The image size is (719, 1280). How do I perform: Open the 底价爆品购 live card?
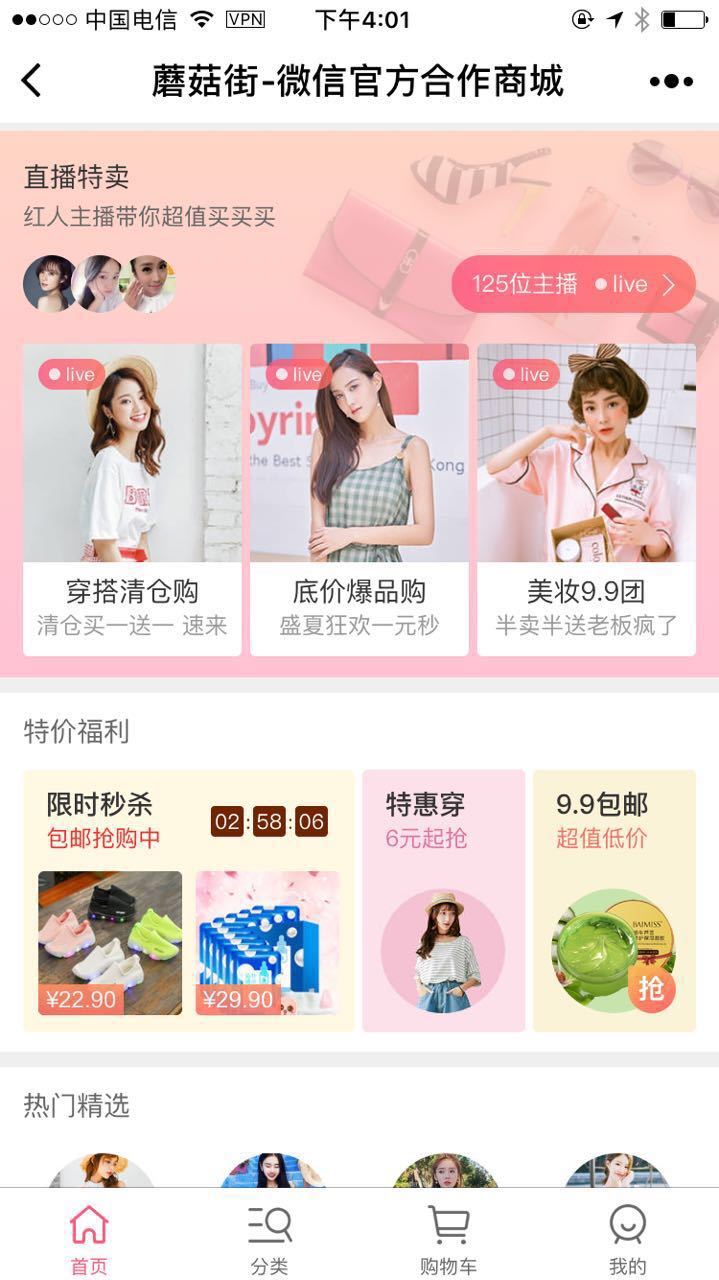click(x=359, y=500)
